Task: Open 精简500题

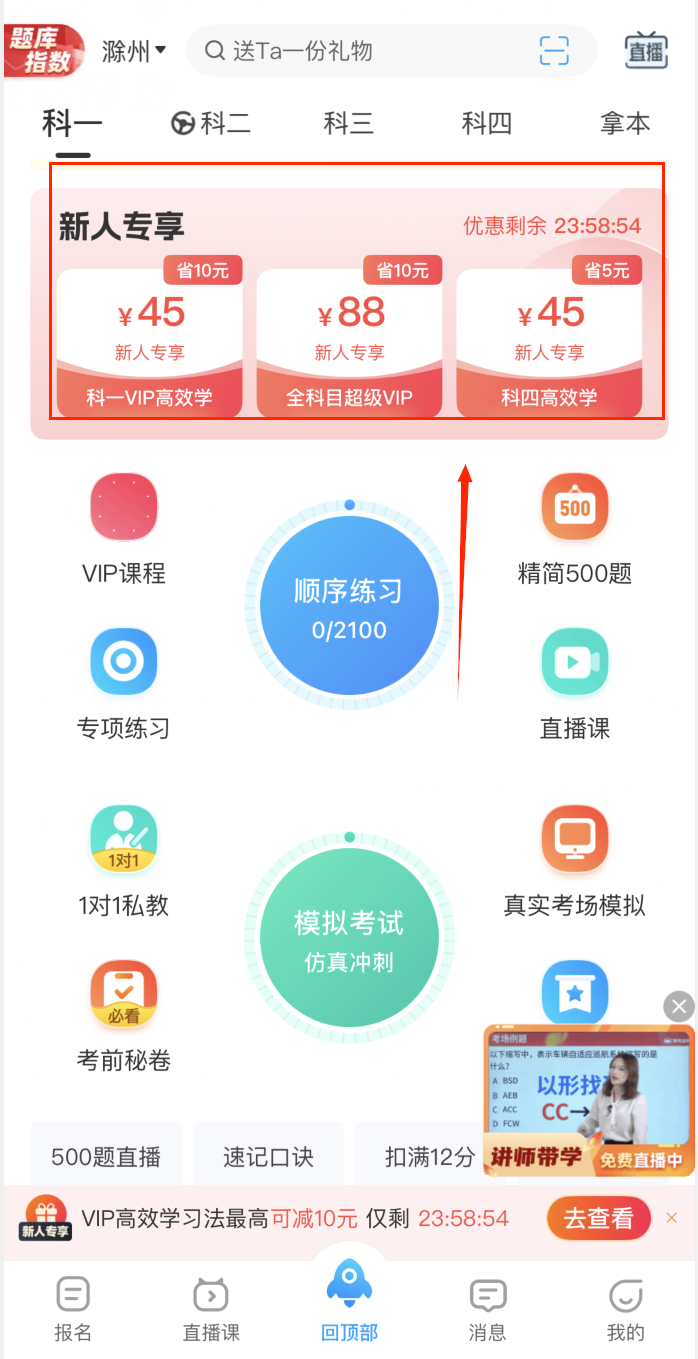Action: 575,529
